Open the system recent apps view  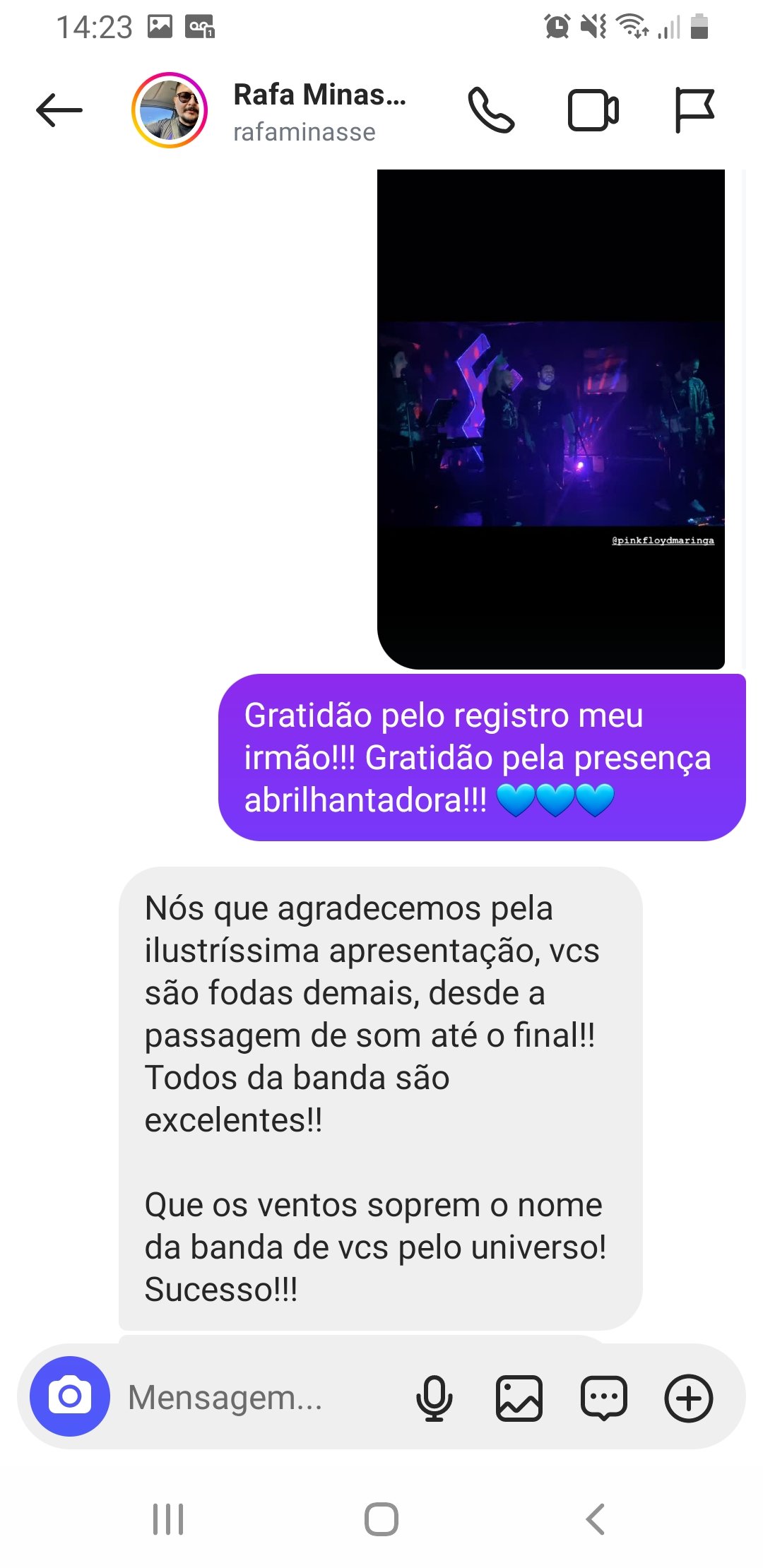168,1519
